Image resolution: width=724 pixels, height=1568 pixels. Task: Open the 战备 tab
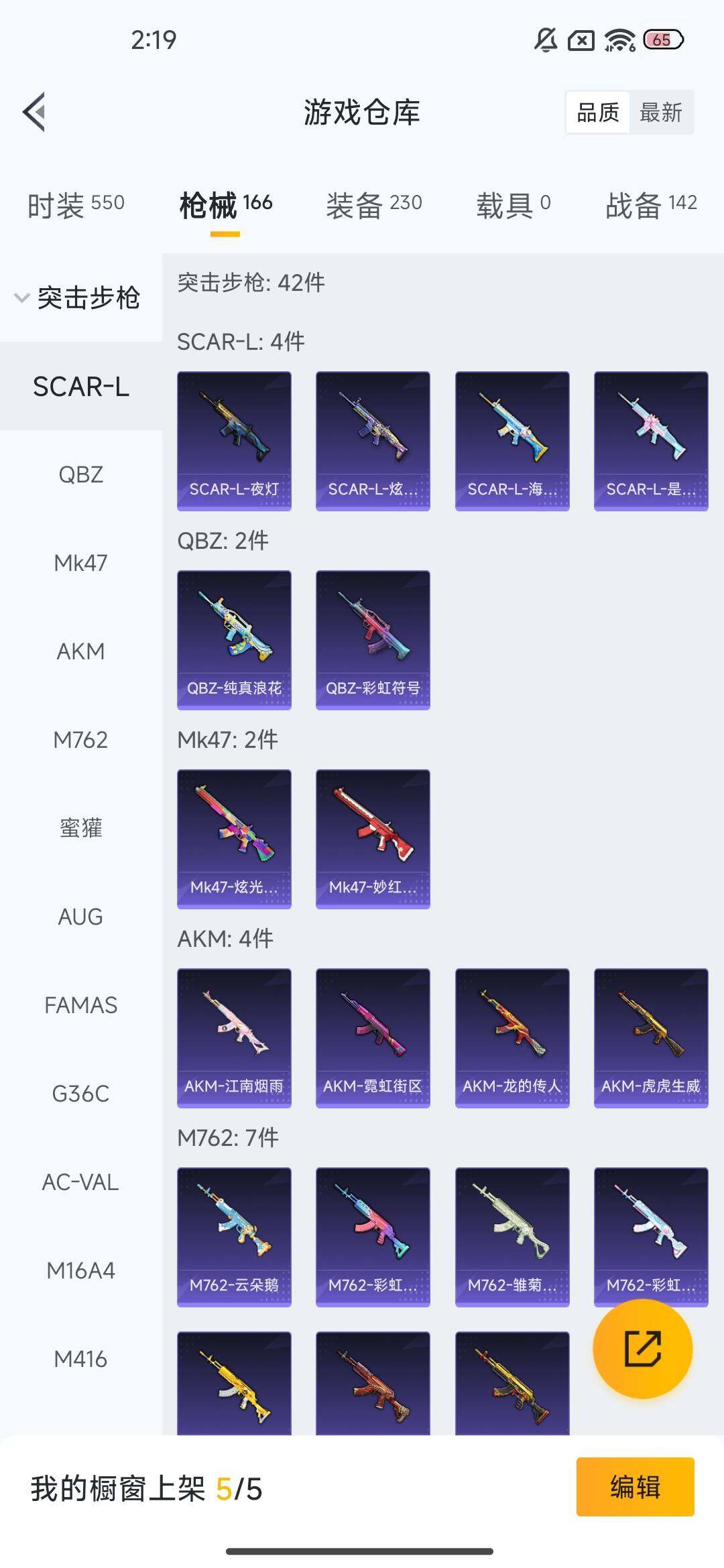(x=651, y=204)
